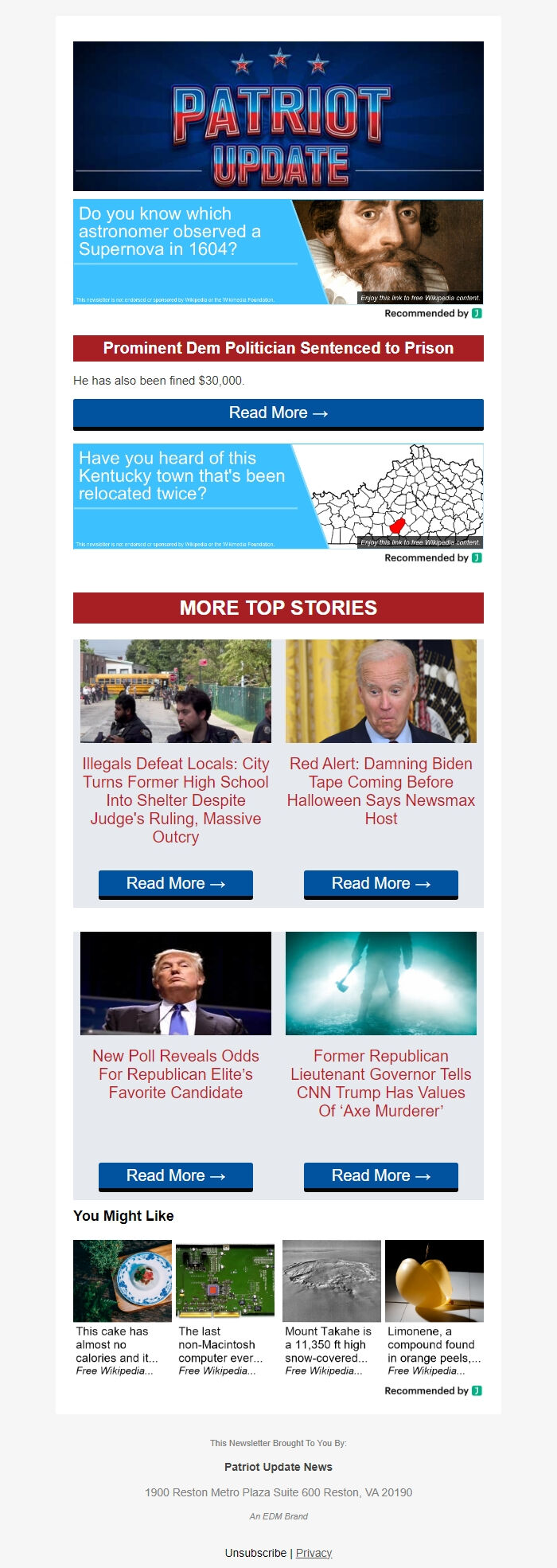This screenshot has height=1568, width=557.
Task: Open the 'New Poll Reveals Odds' headline
Action: 176,1074
